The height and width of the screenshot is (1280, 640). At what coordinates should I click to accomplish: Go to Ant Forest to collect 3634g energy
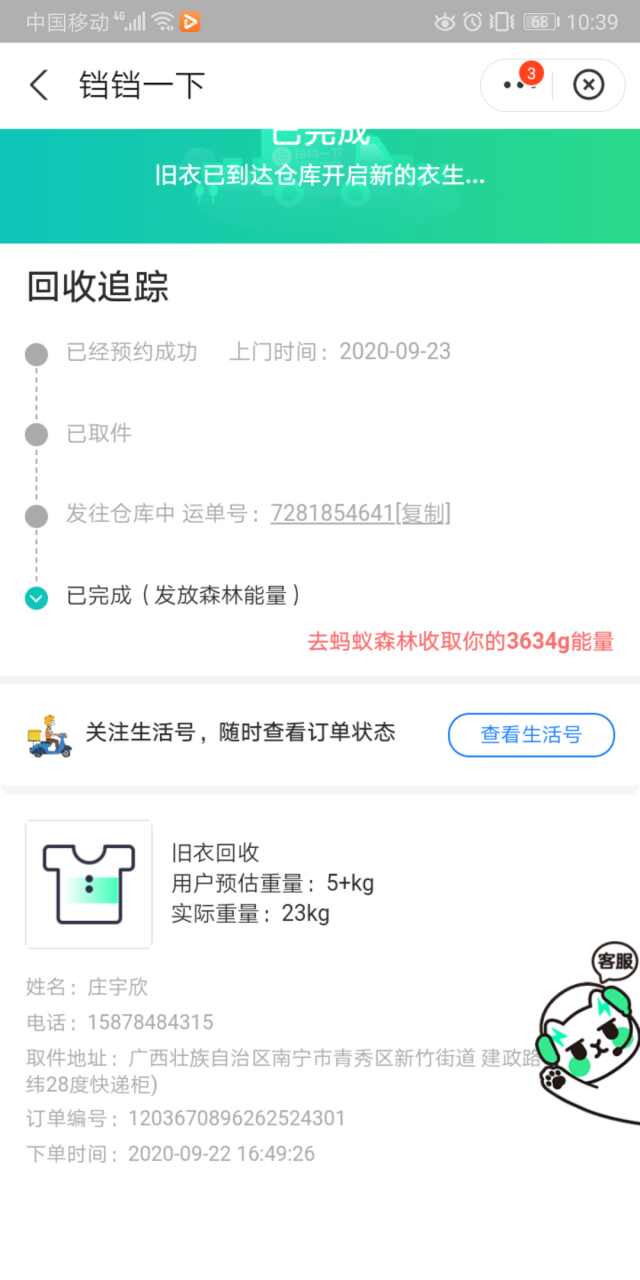460,642
